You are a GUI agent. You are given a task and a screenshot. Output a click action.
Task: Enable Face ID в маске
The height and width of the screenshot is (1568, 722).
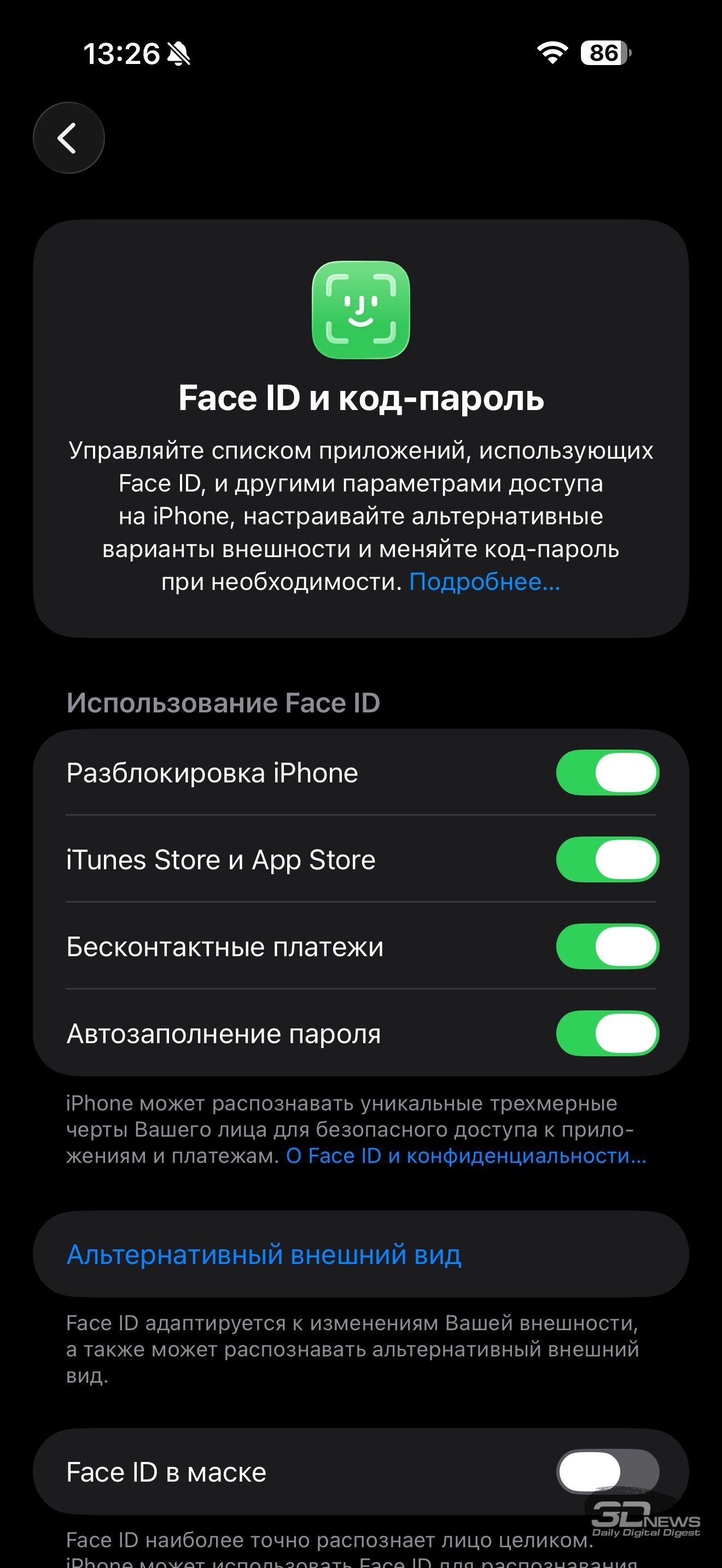click(607, 1472)
